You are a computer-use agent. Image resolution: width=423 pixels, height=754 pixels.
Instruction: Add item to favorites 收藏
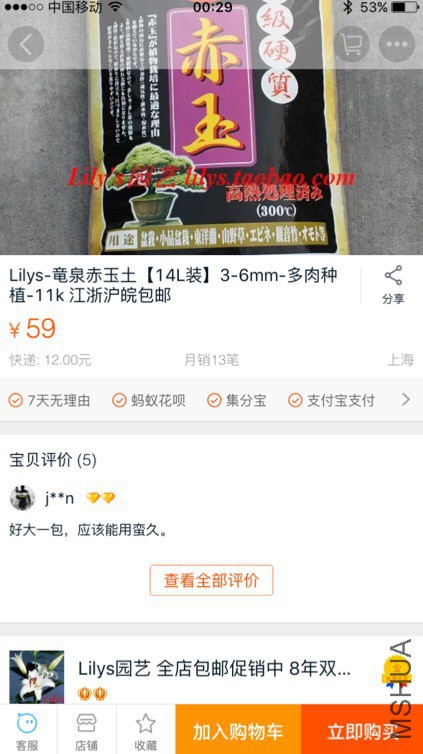pyautogui.click(x=146, y=729)
